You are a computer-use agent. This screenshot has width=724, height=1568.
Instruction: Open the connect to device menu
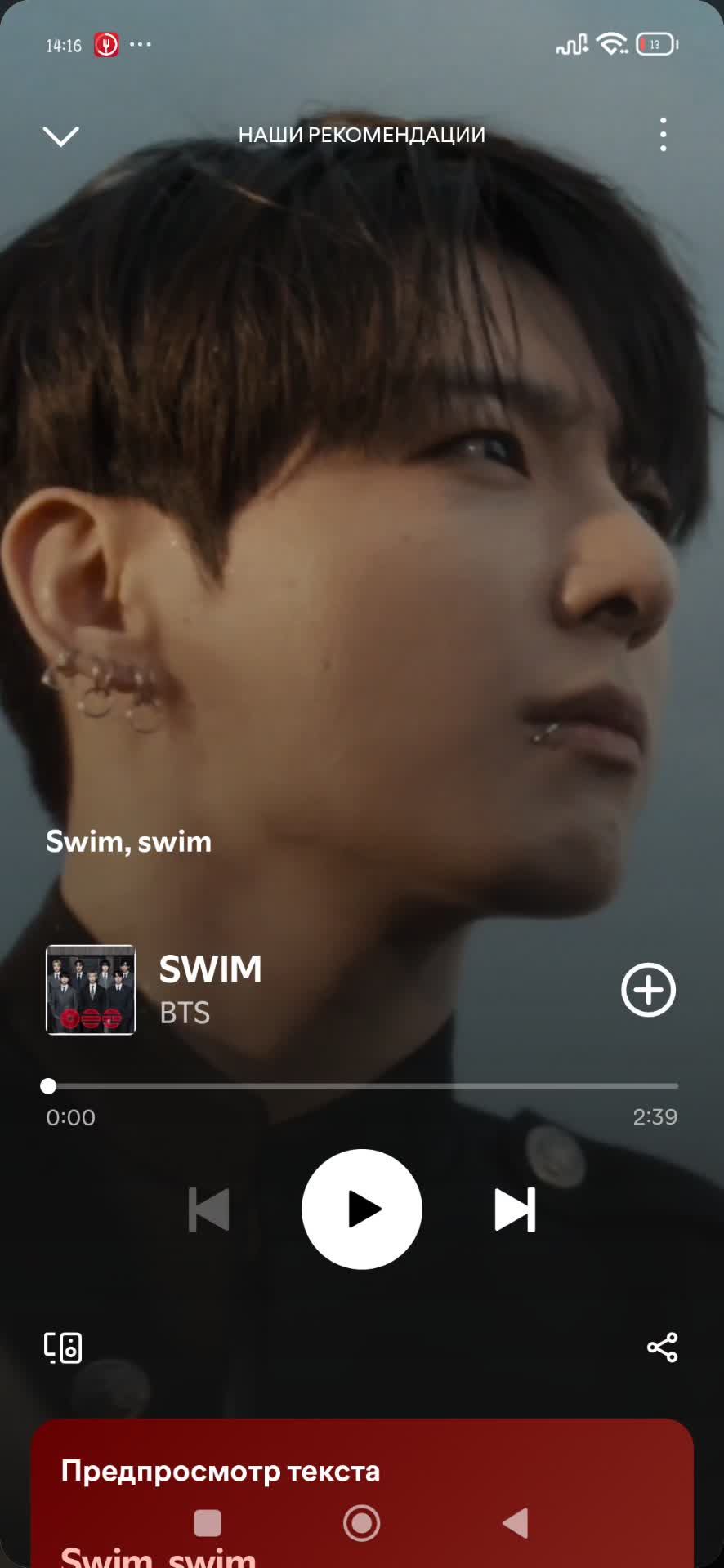coord(63,1347)
